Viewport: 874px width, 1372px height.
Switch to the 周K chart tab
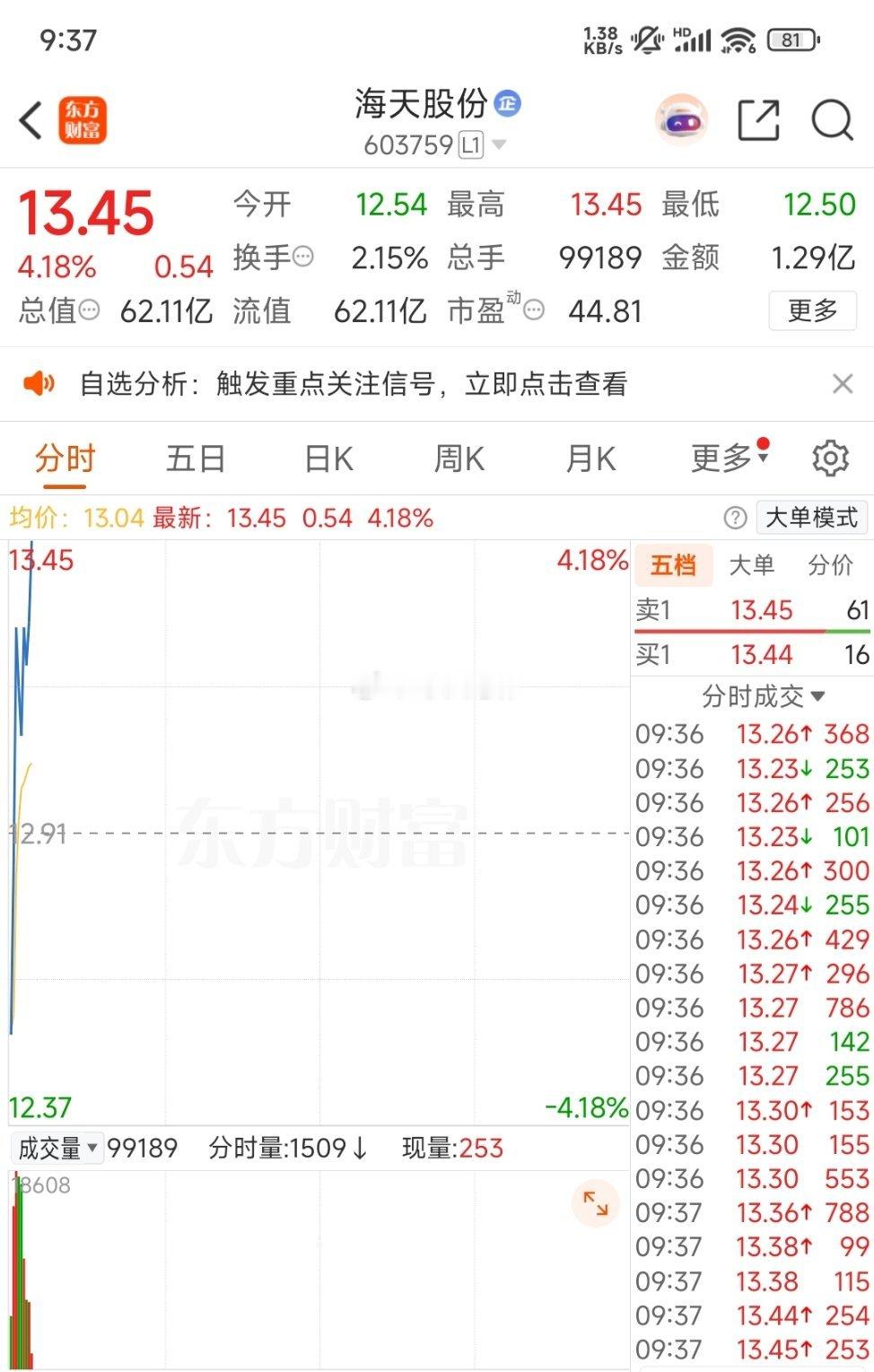(458, 458)
